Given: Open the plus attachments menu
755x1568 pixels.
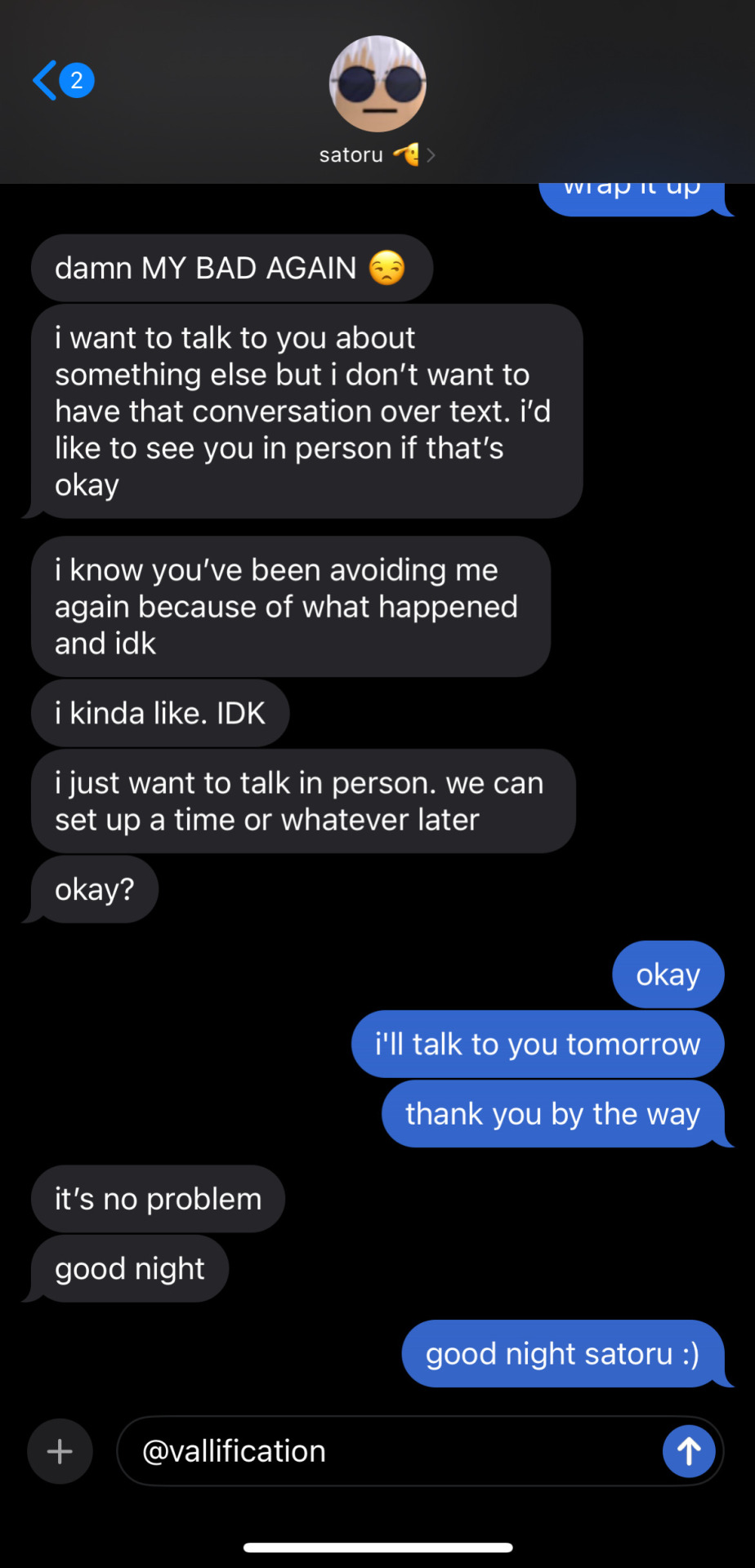Looking at the screenshot, I should (60, 1451).
